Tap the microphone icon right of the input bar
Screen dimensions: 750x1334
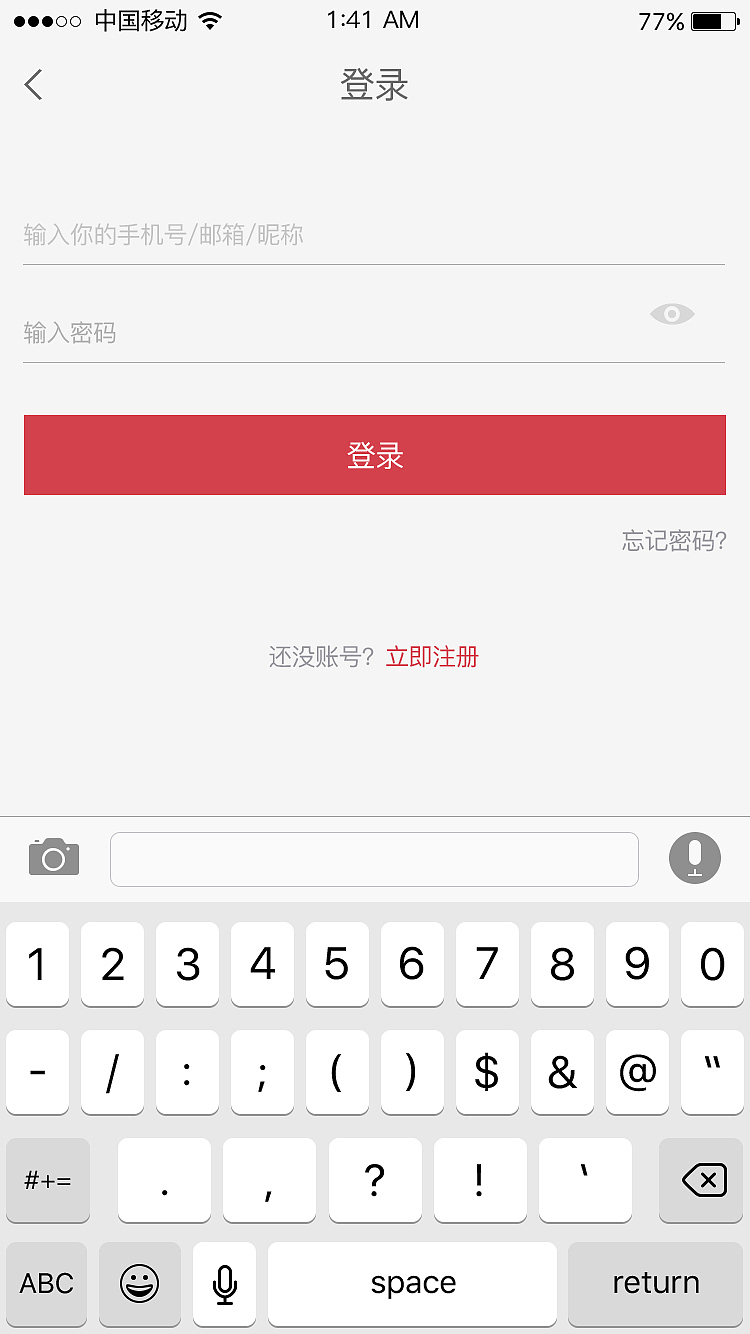click(695, 857)
